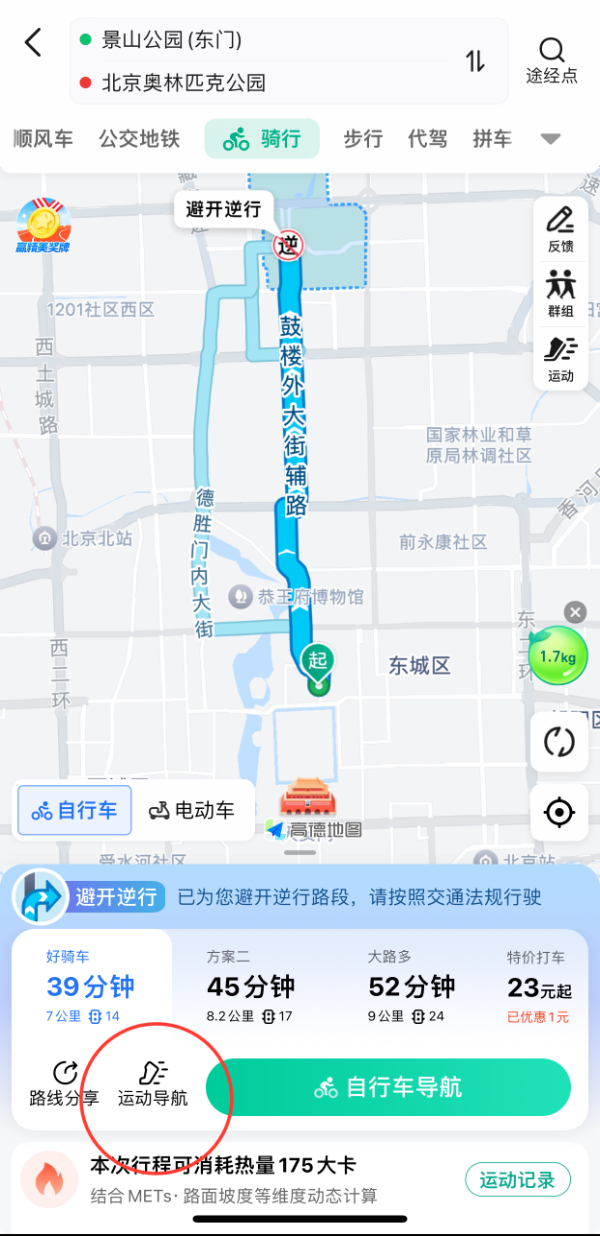Open the 反馈 feedback tool
The width and height of the screenshot is (600, 1236).
[x=561, y=229]
